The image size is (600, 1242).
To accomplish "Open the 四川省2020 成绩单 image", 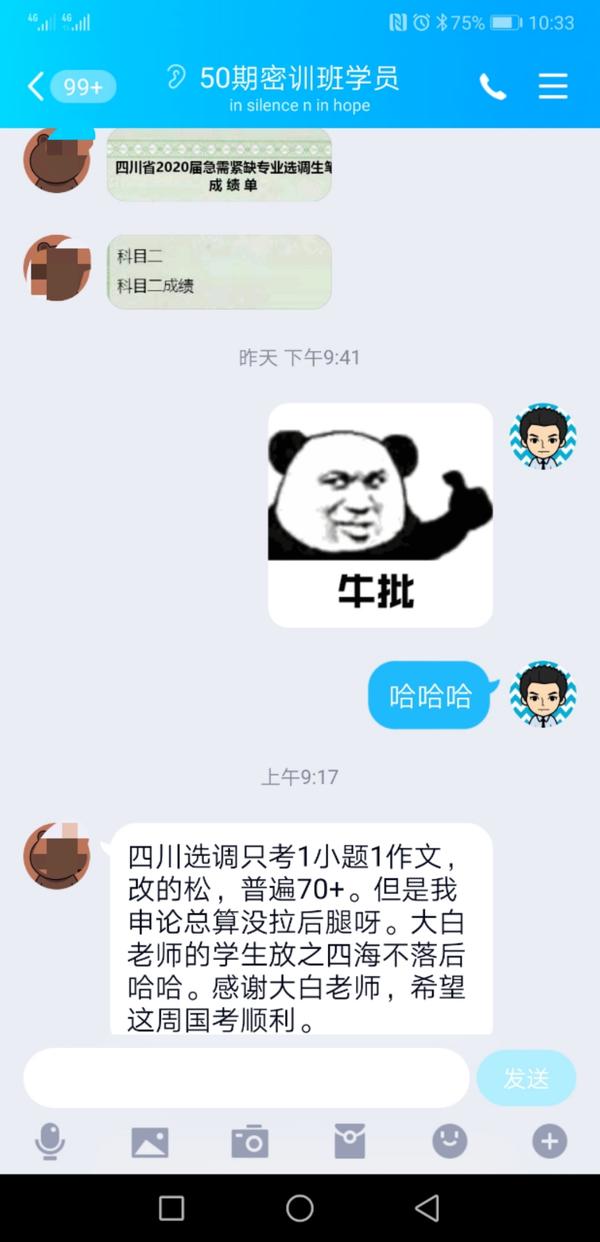I will point(219,164).
